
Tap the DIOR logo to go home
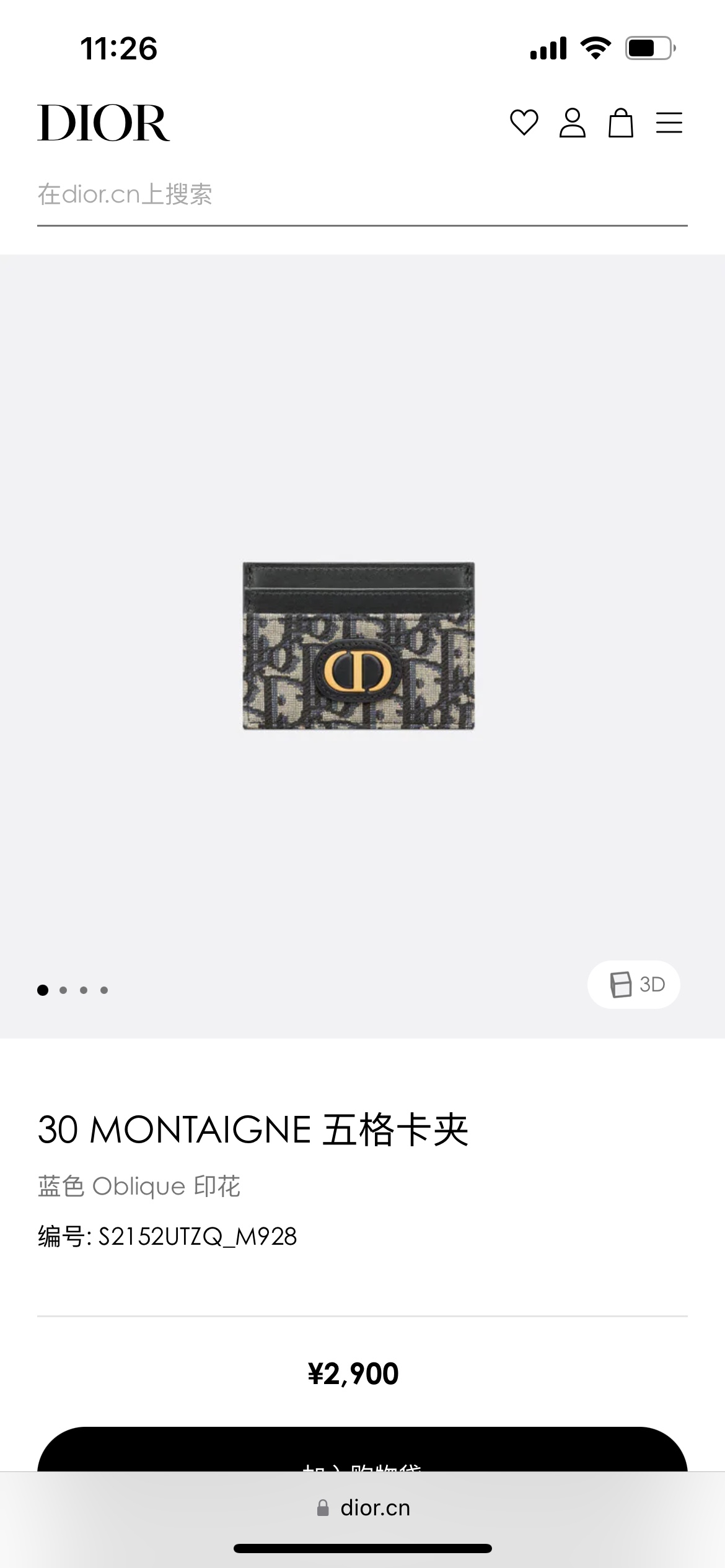coord(103,123)
